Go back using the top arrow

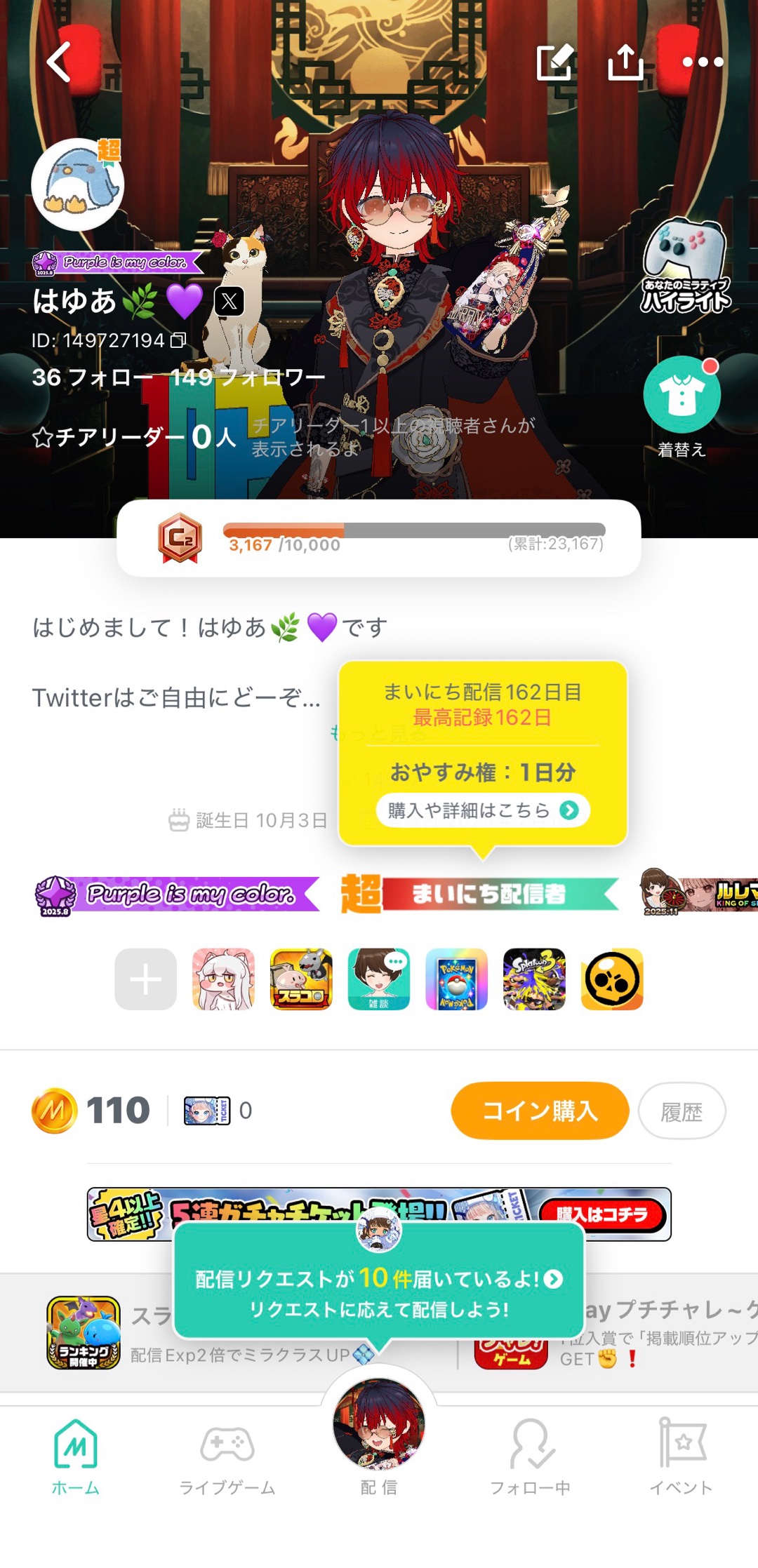tap(59, 62)
